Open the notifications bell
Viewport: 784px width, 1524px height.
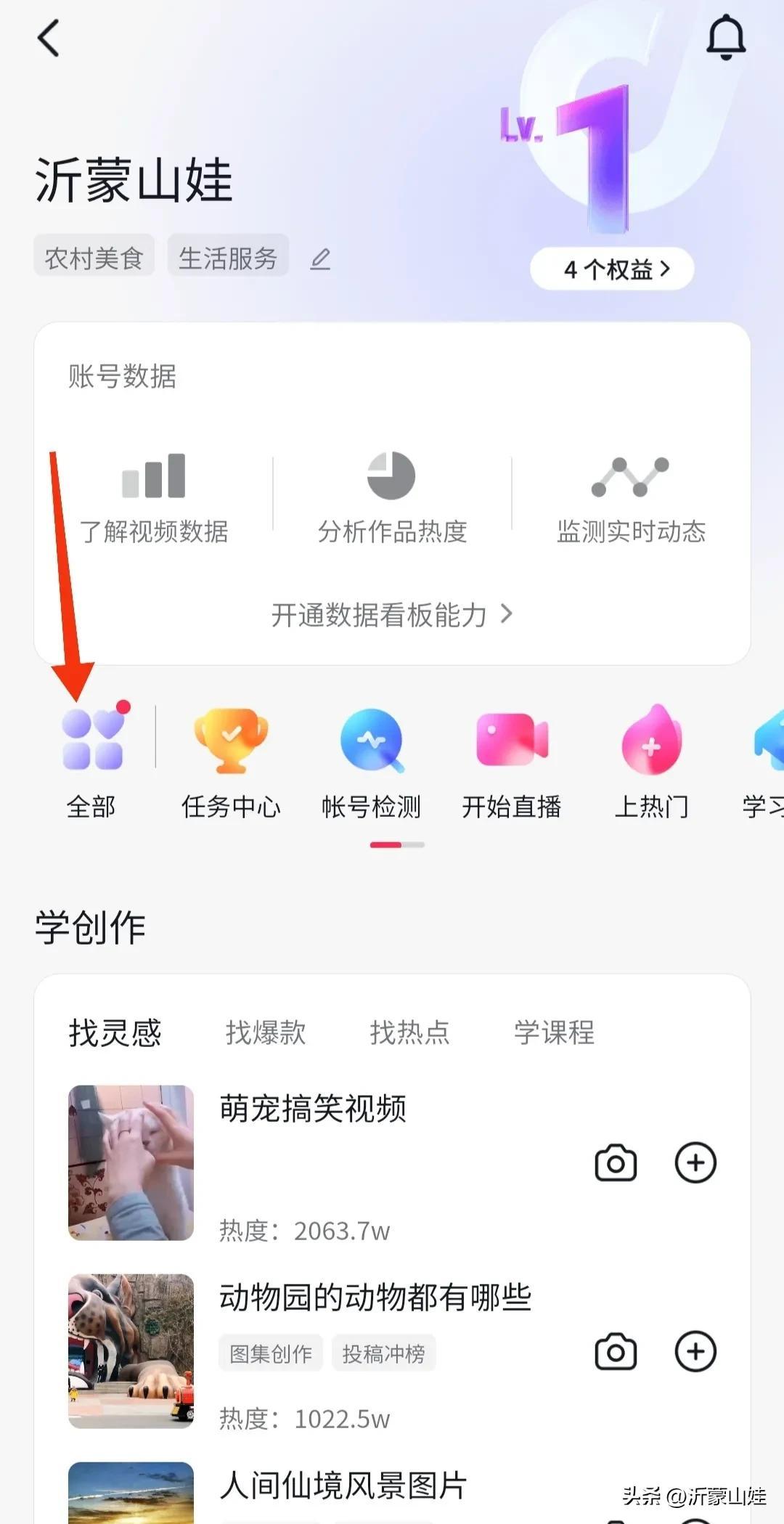point(726,38)
